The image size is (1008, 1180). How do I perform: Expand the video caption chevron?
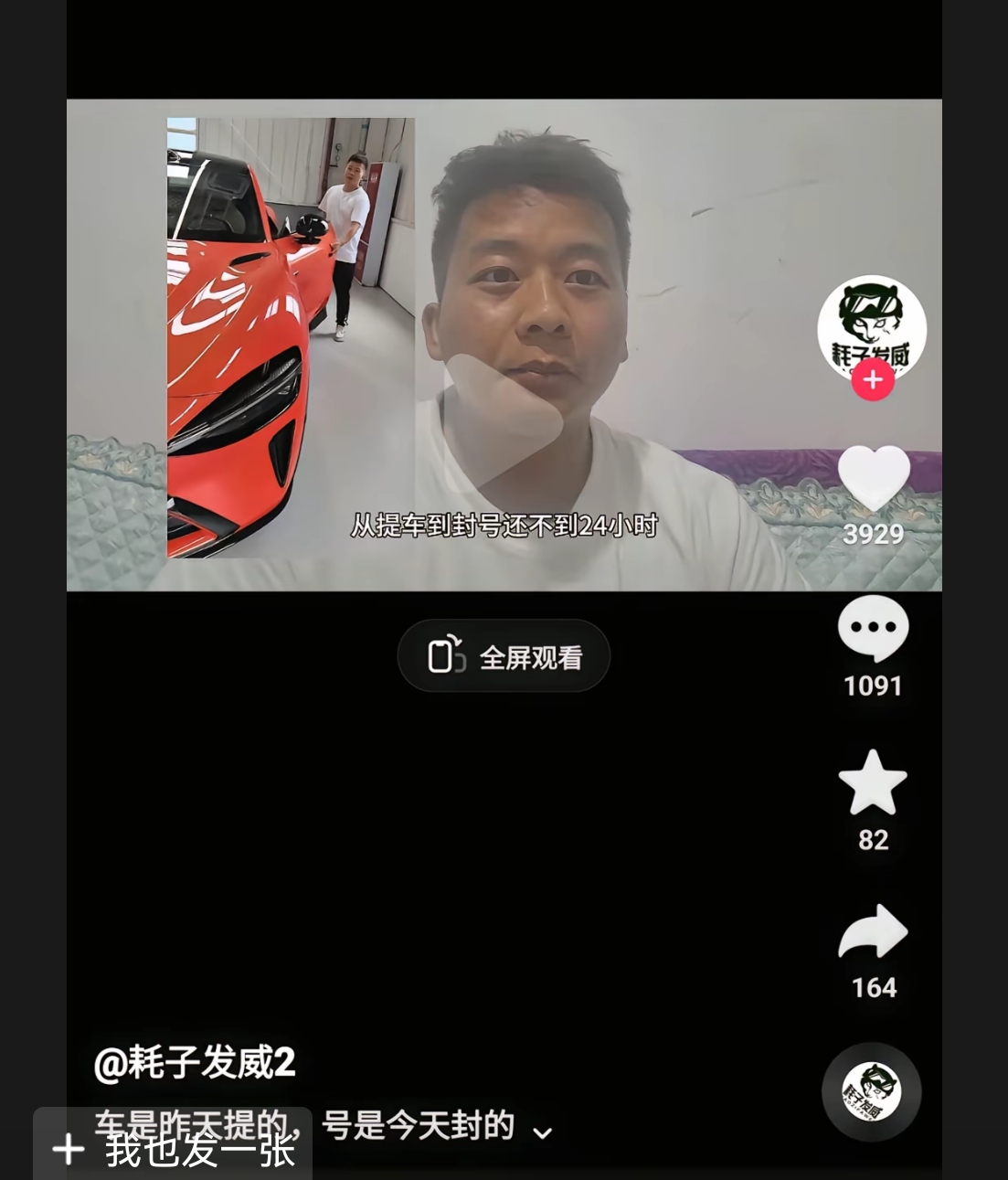tap(542, 1133)
